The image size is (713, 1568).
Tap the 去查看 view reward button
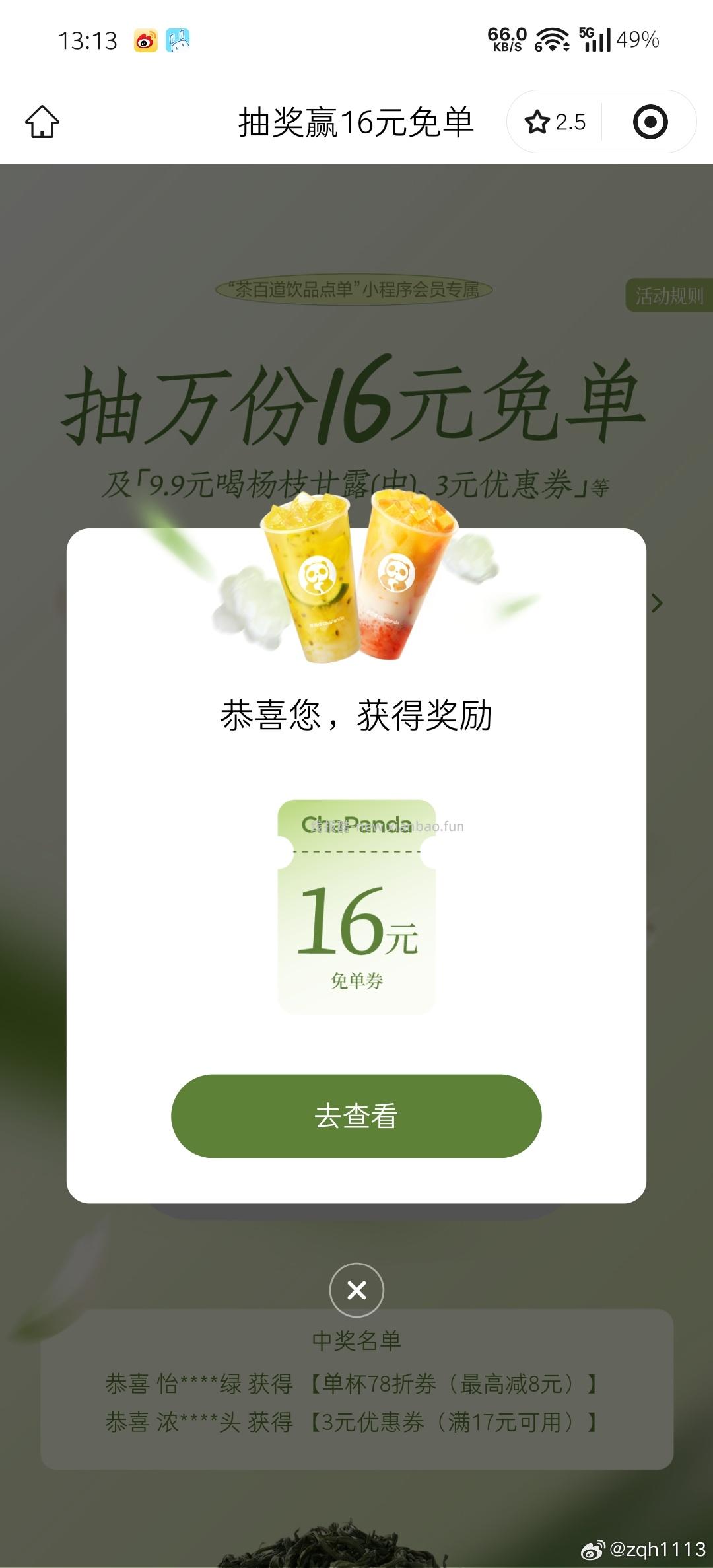(x=356, y=1116)
